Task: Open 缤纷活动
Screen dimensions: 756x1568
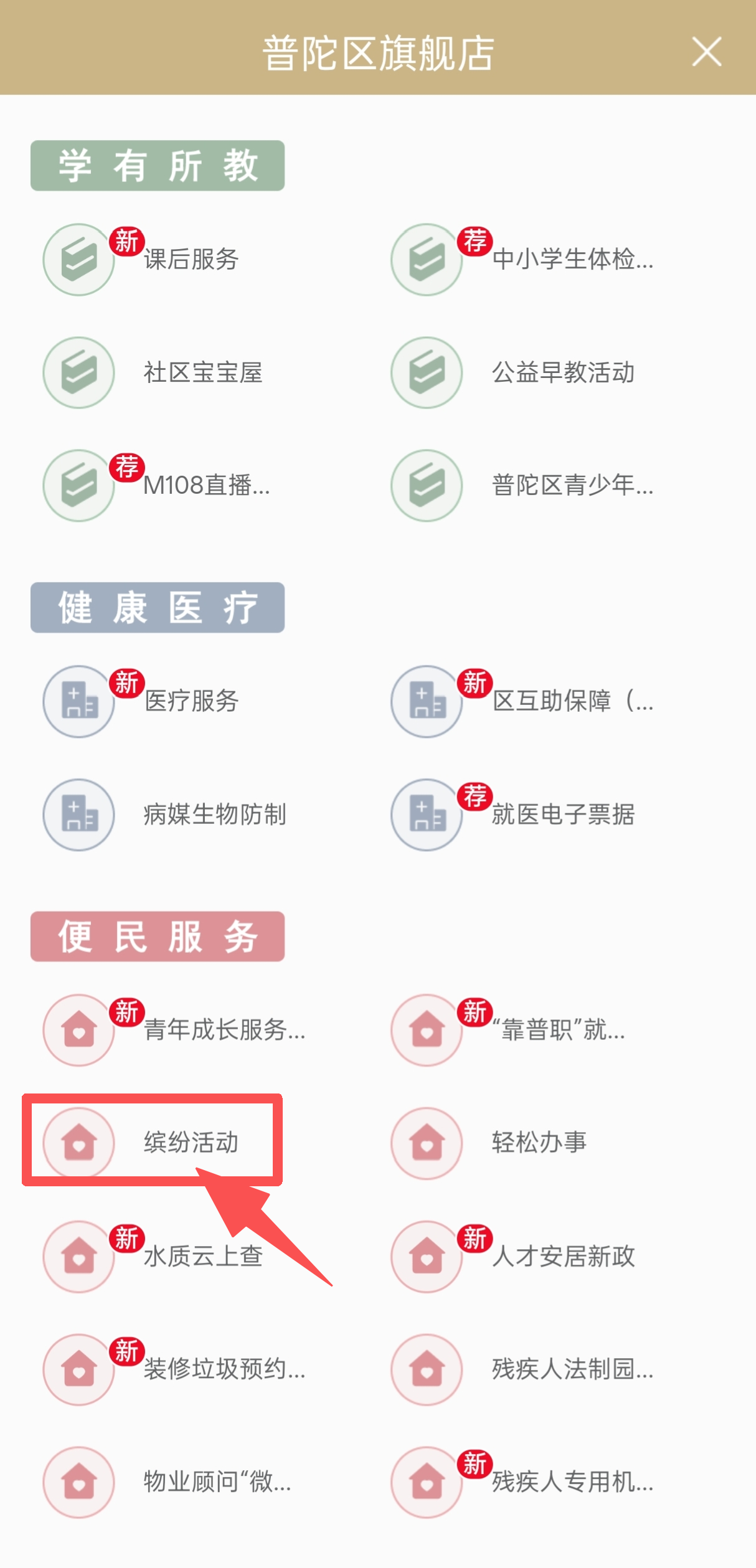Action: [191, 1143]
